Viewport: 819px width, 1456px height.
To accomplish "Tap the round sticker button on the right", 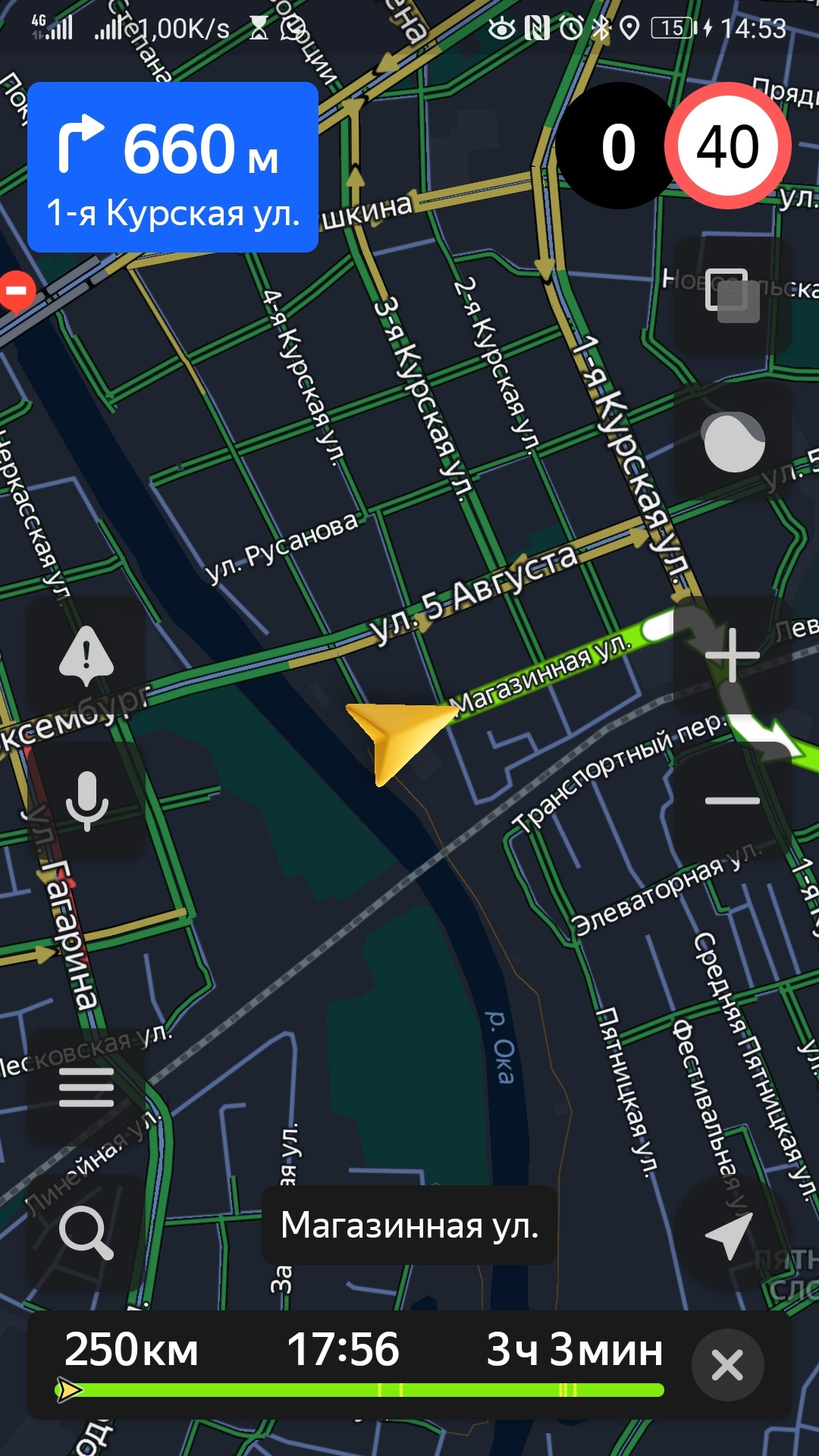I will 733,442.
